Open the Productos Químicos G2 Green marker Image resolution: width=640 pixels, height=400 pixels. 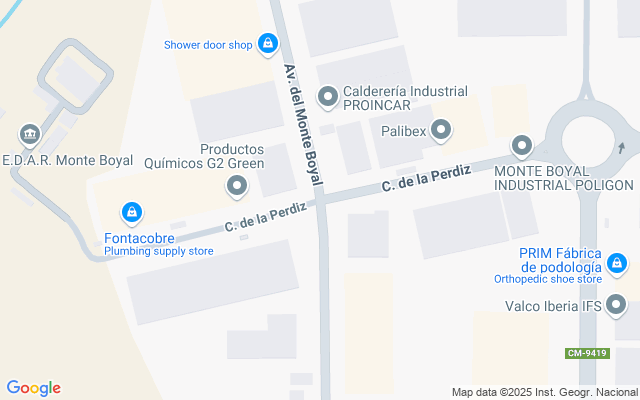(x=237, y=185)
